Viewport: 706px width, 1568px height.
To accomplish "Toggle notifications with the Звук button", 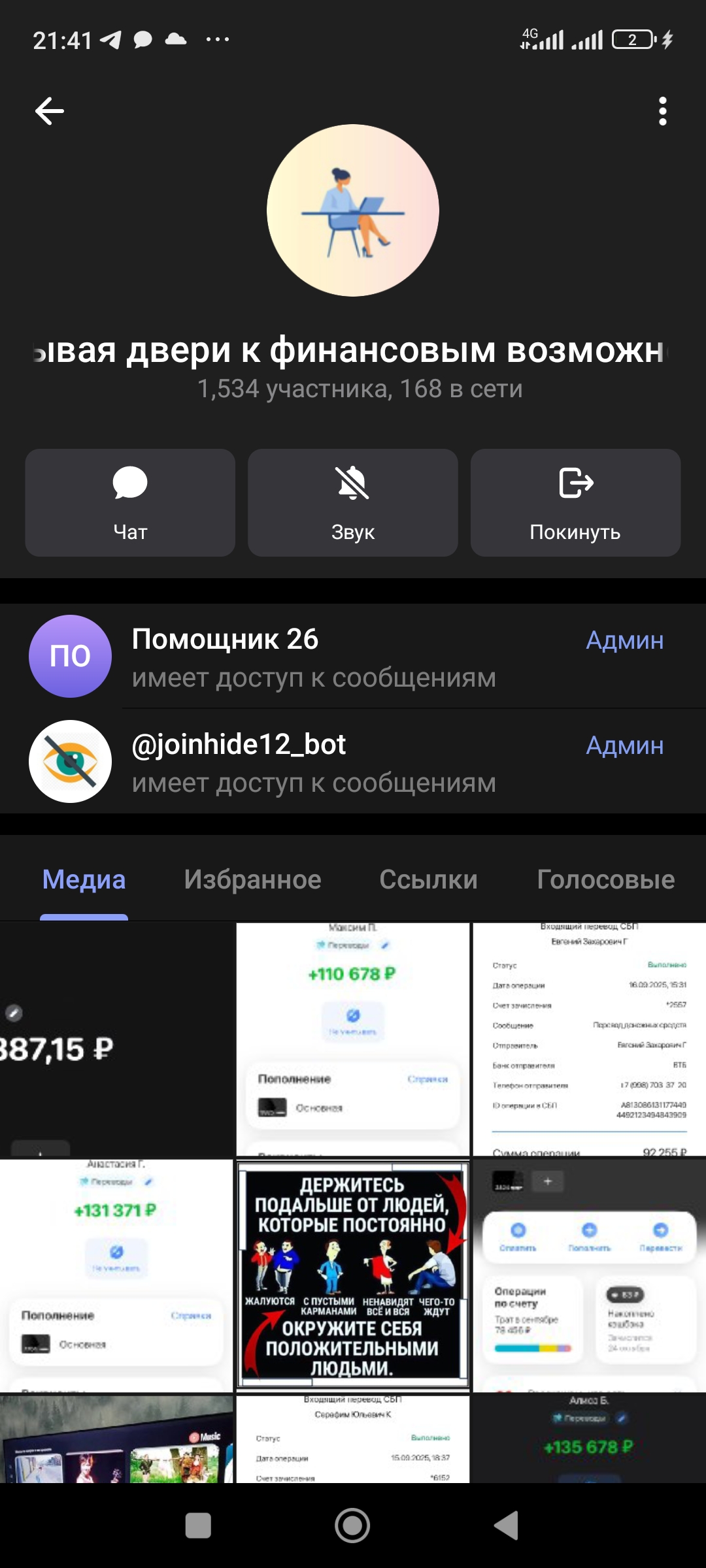I will (353, 502).
